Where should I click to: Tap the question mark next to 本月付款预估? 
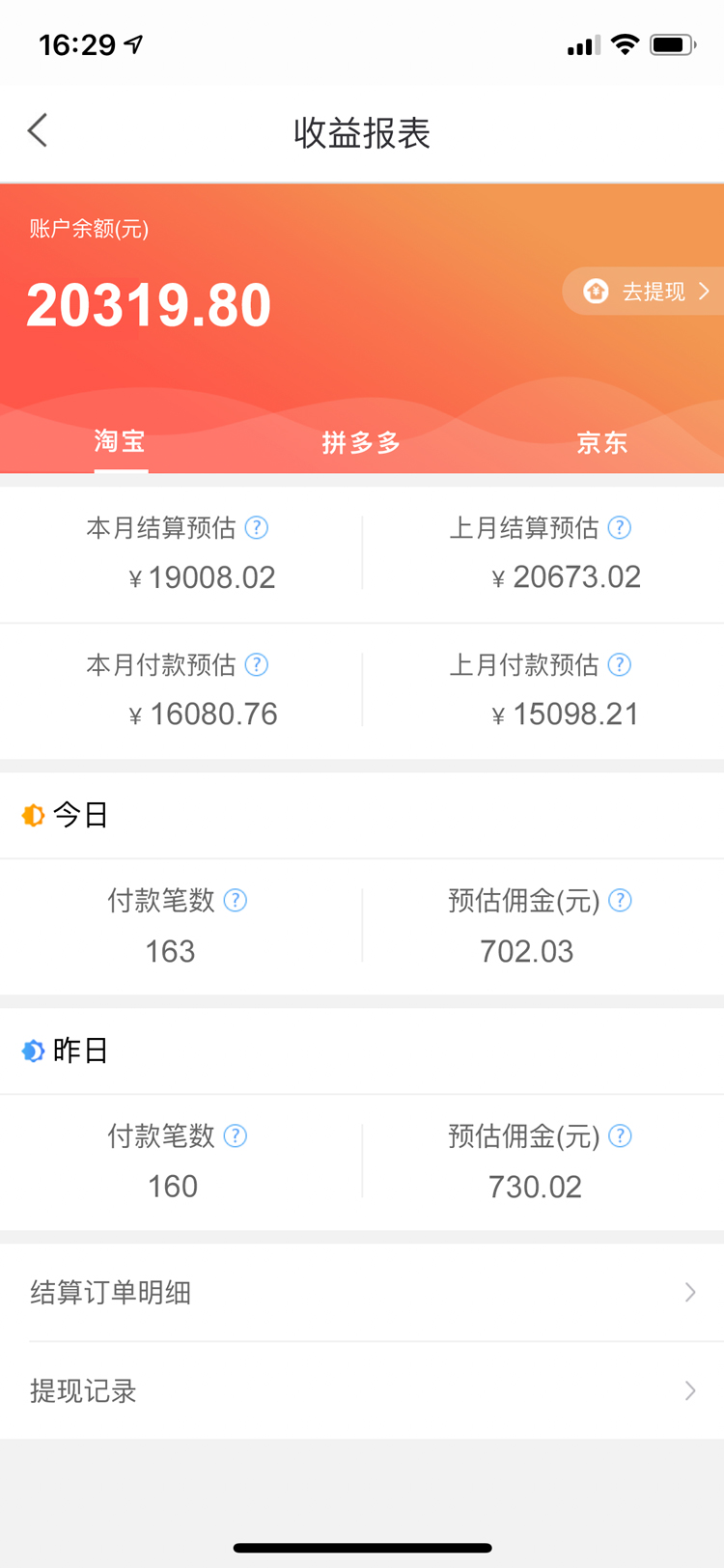tap(257, 665)
